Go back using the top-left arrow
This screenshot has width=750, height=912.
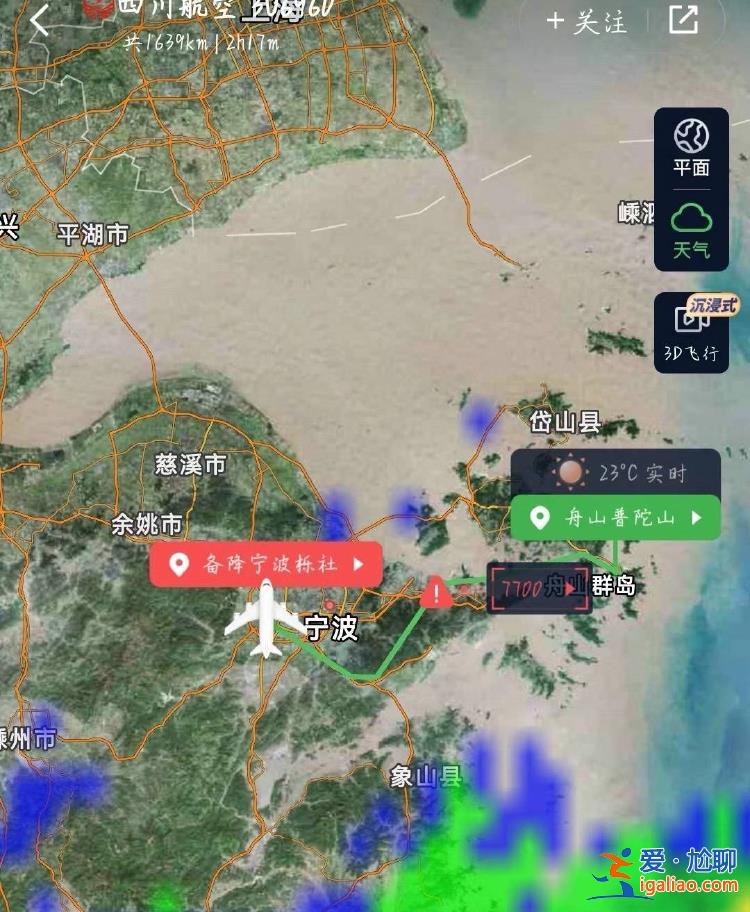[39, 20]
